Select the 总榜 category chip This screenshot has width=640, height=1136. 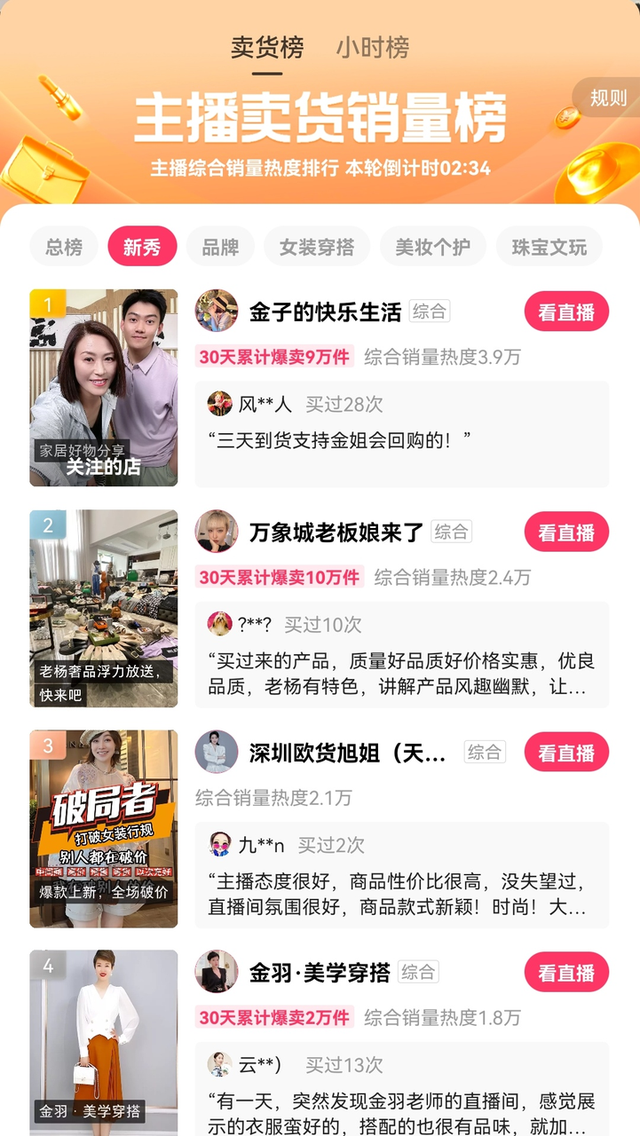tap(64, 247)
